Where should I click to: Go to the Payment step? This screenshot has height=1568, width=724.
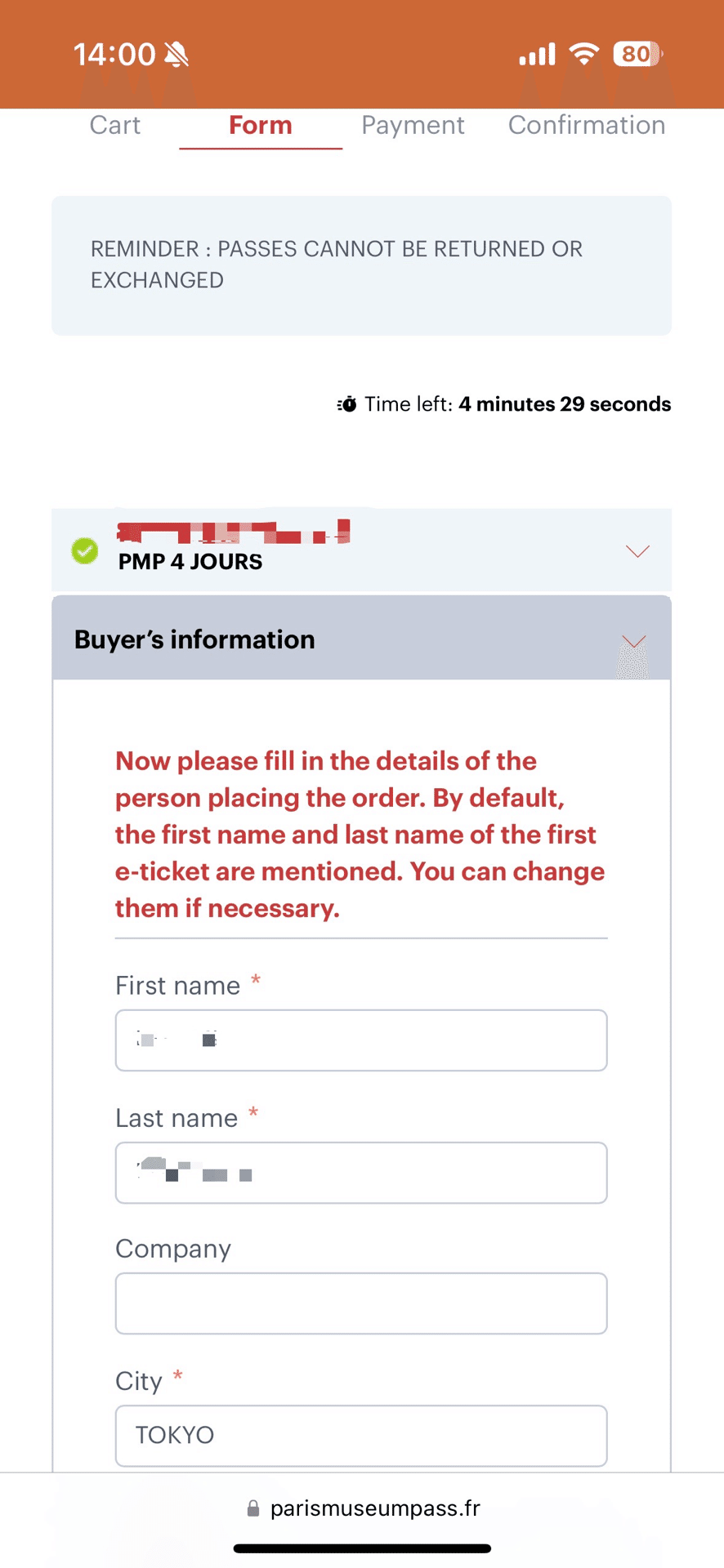click(x=413, y=125)
